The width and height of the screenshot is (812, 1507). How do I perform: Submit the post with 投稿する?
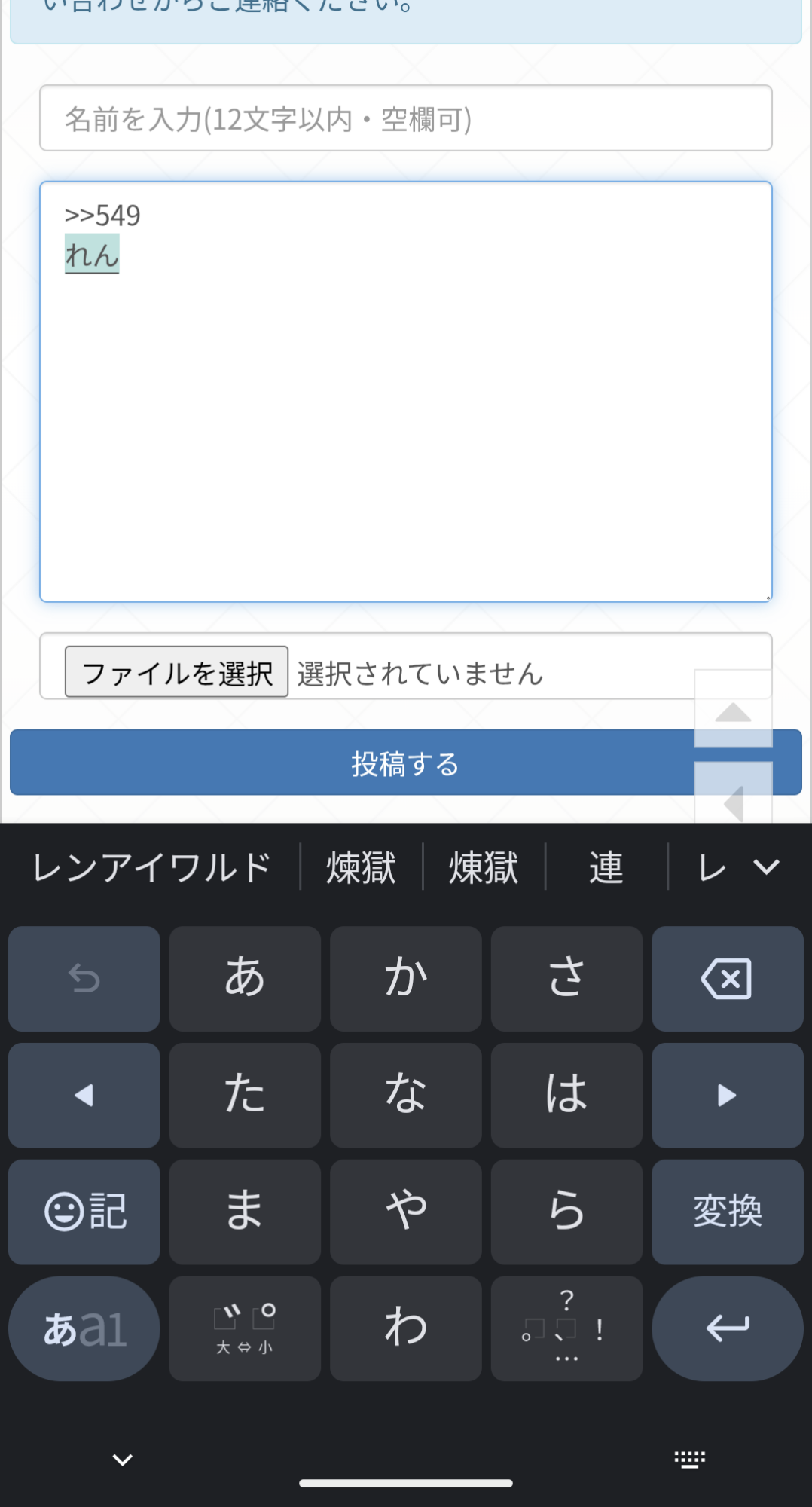coord(346,763)
